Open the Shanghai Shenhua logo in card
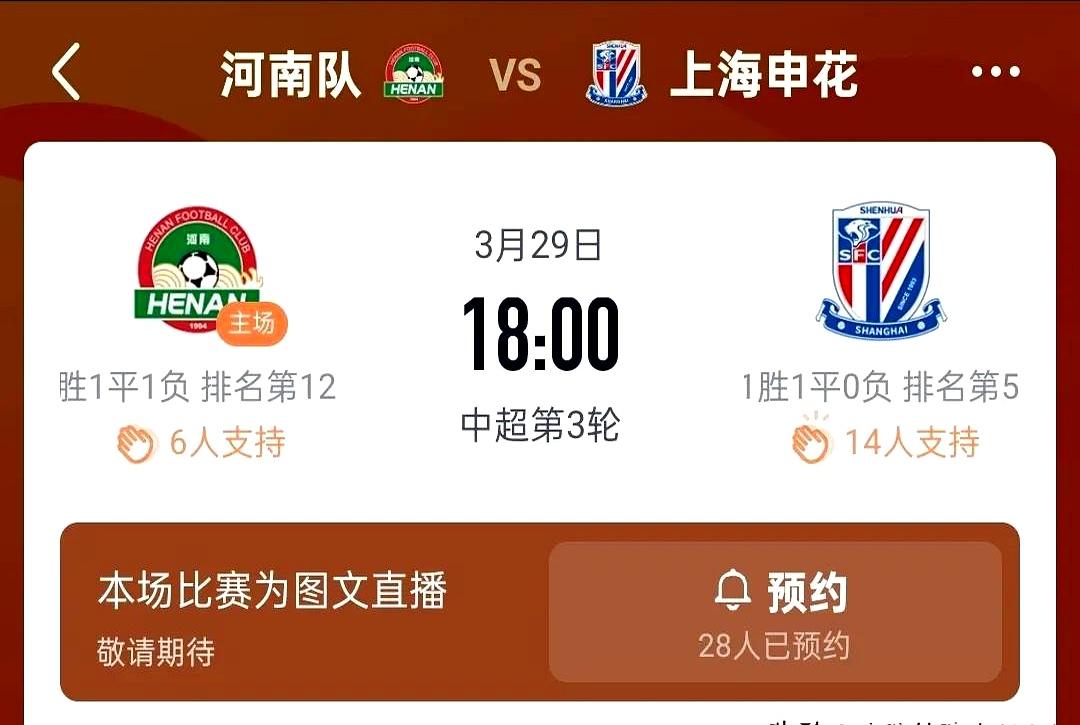 tap(880, 270)
